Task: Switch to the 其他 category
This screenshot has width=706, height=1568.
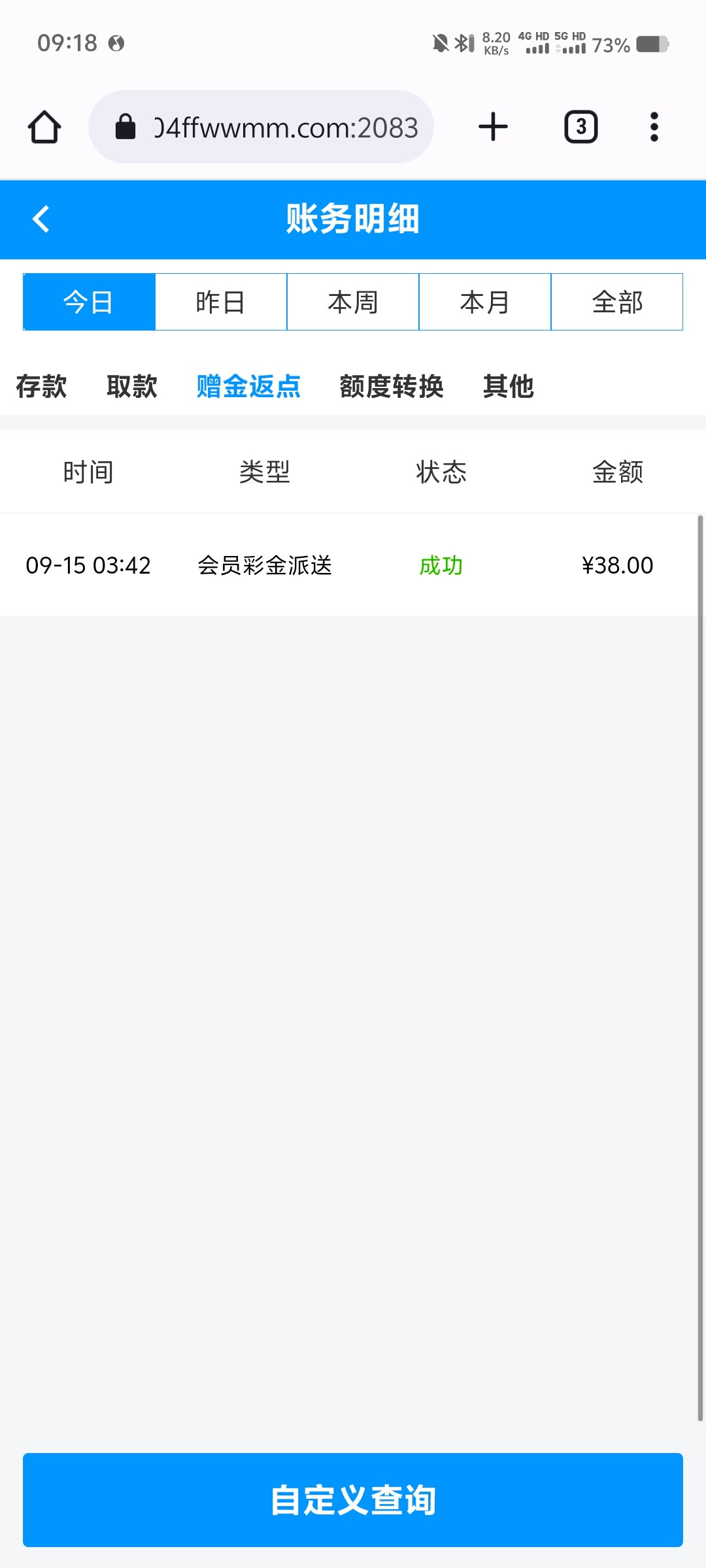Action: point(509,386)
